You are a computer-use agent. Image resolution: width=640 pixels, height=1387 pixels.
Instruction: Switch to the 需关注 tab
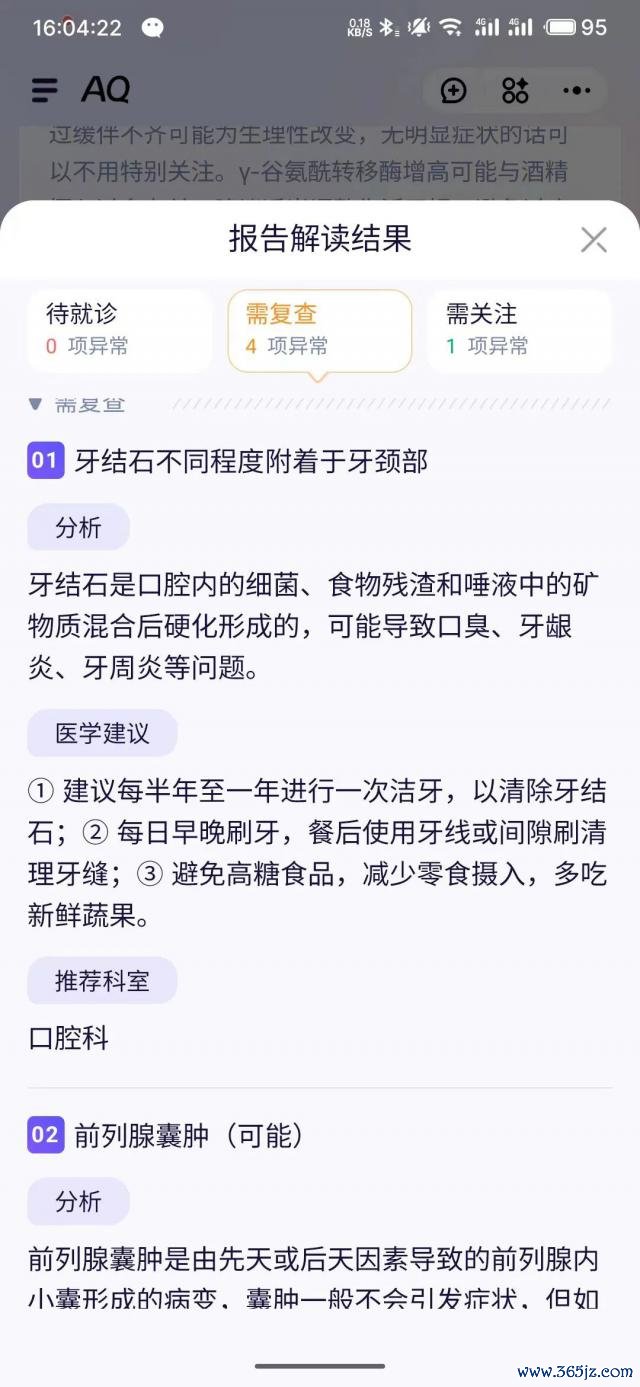[519, 330]
